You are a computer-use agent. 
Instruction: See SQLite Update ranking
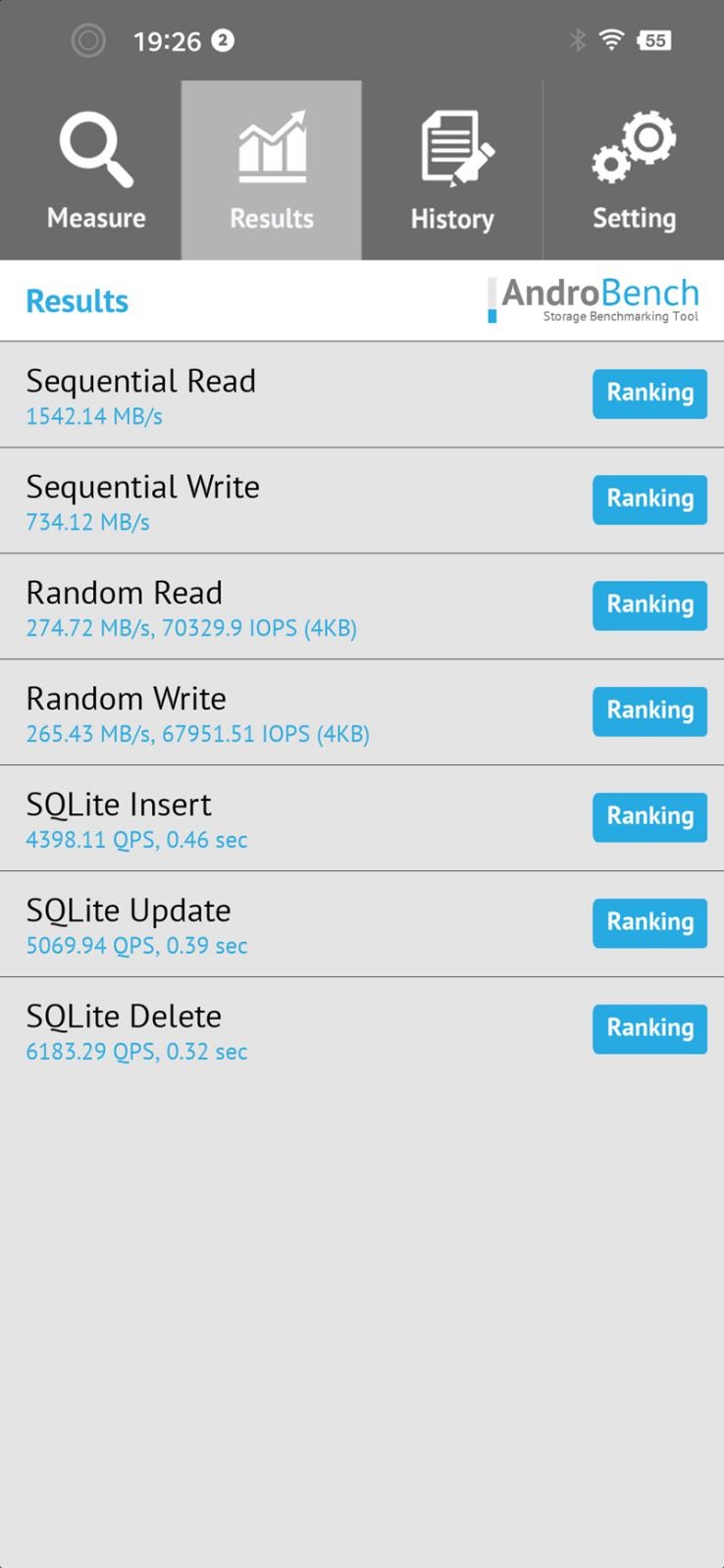click(649, 923)
